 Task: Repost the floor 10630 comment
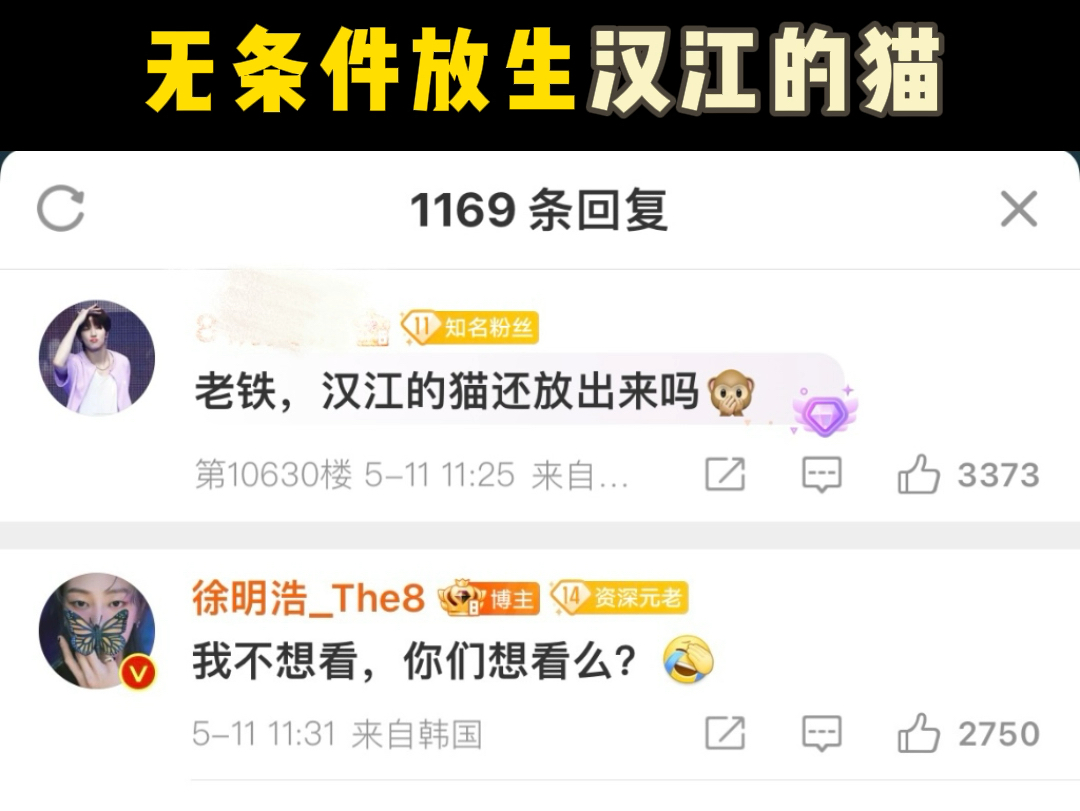point(725,475)
